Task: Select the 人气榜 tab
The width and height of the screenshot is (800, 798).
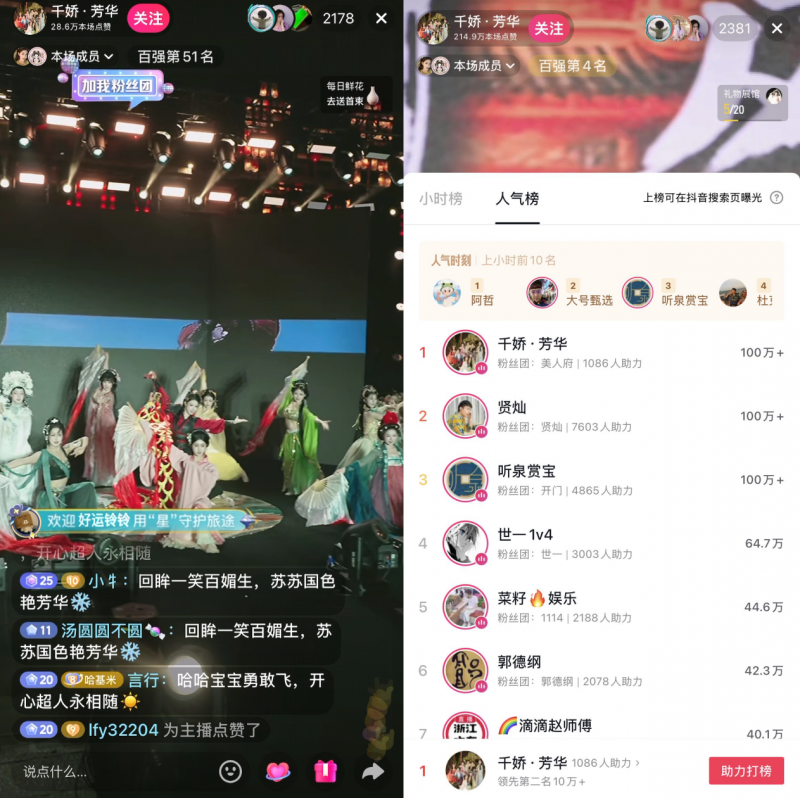Action: click(x=517, y=199)
